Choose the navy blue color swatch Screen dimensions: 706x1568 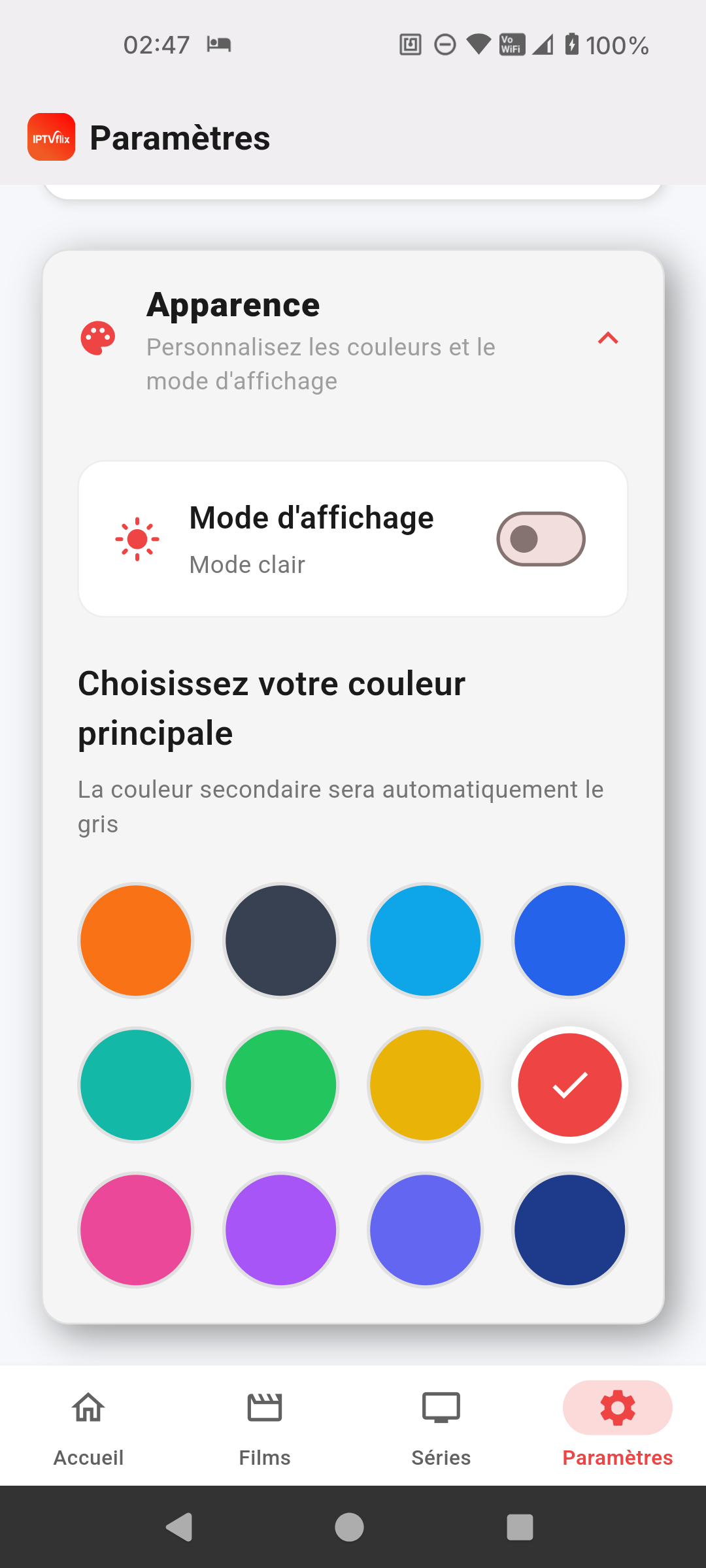click(x=570, y=1230)
